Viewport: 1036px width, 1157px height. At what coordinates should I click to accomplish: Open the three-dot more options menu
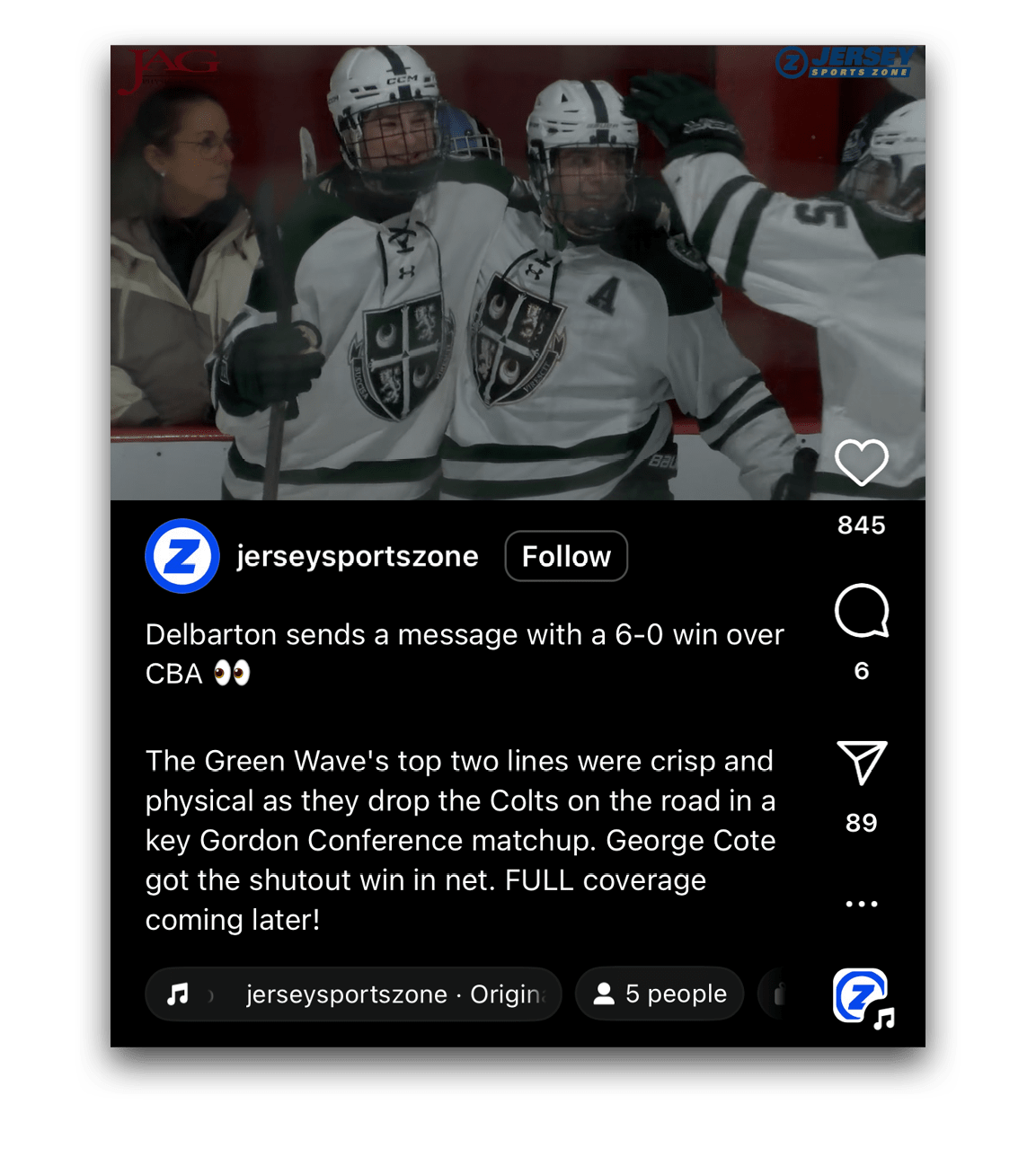point(861,904)
